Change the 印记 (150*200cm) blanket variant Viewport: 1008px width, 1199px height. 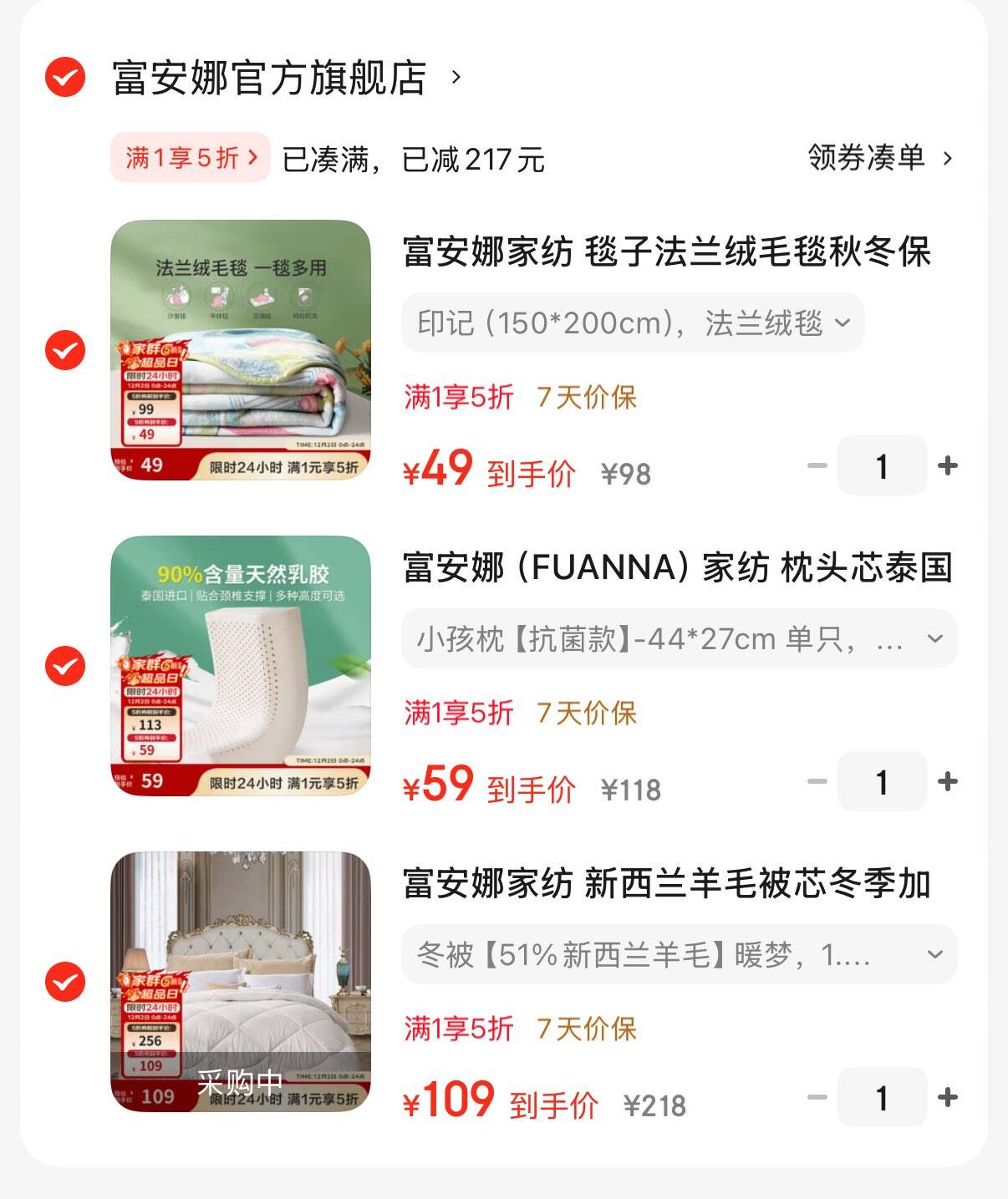click(x=633, y=323)
